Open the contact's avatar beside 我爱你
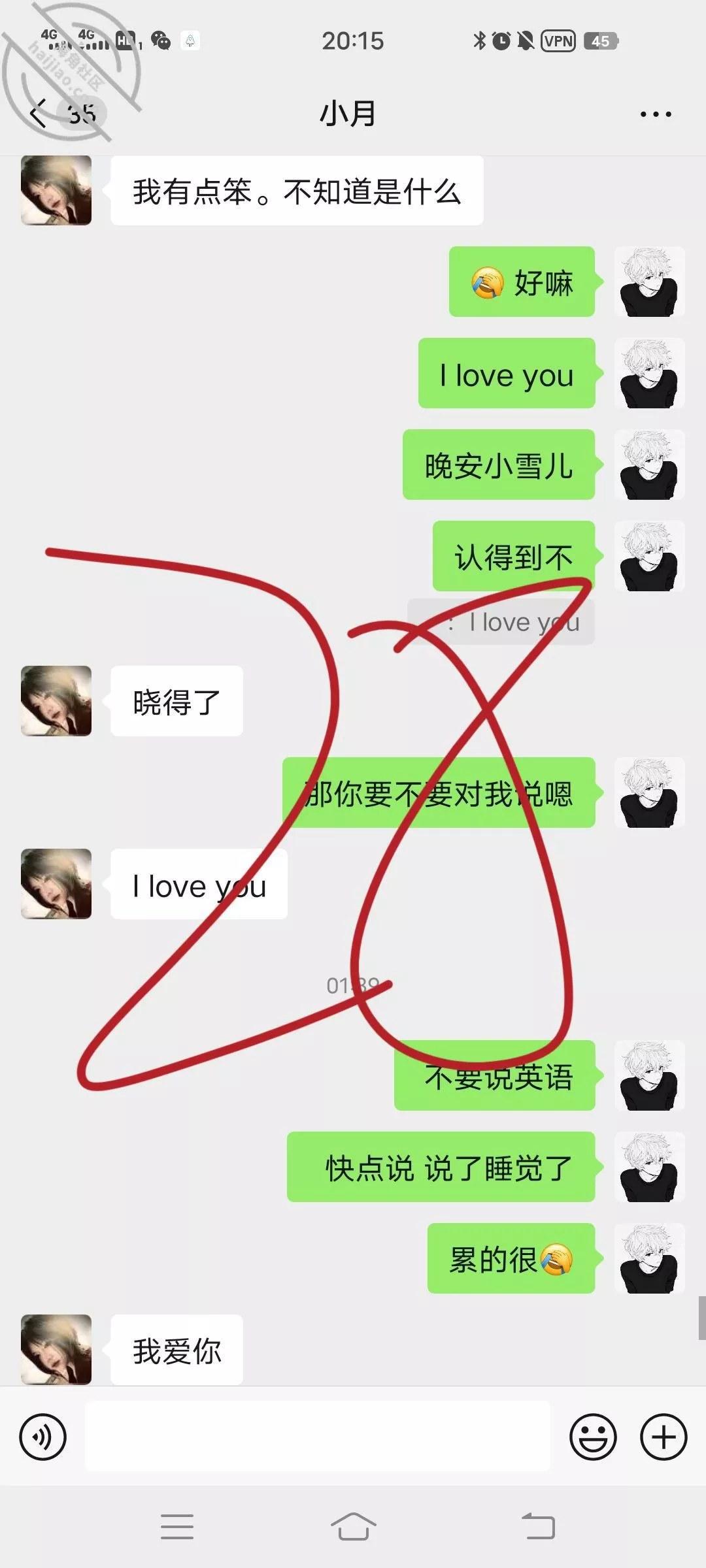The image size is (706, 1568). 56,1349
